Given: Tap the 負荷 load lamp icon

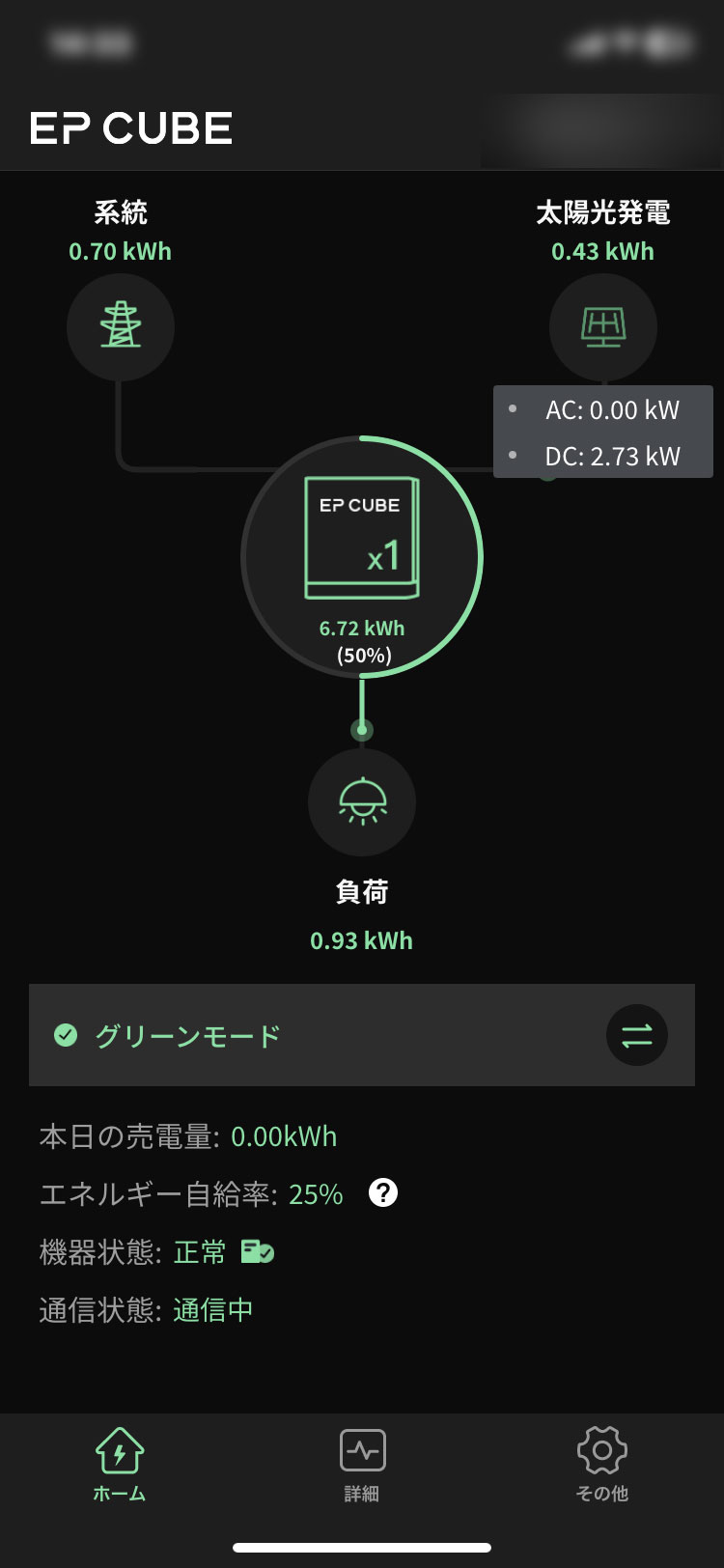Looking at the screenshot, I should tap(362, 802).
